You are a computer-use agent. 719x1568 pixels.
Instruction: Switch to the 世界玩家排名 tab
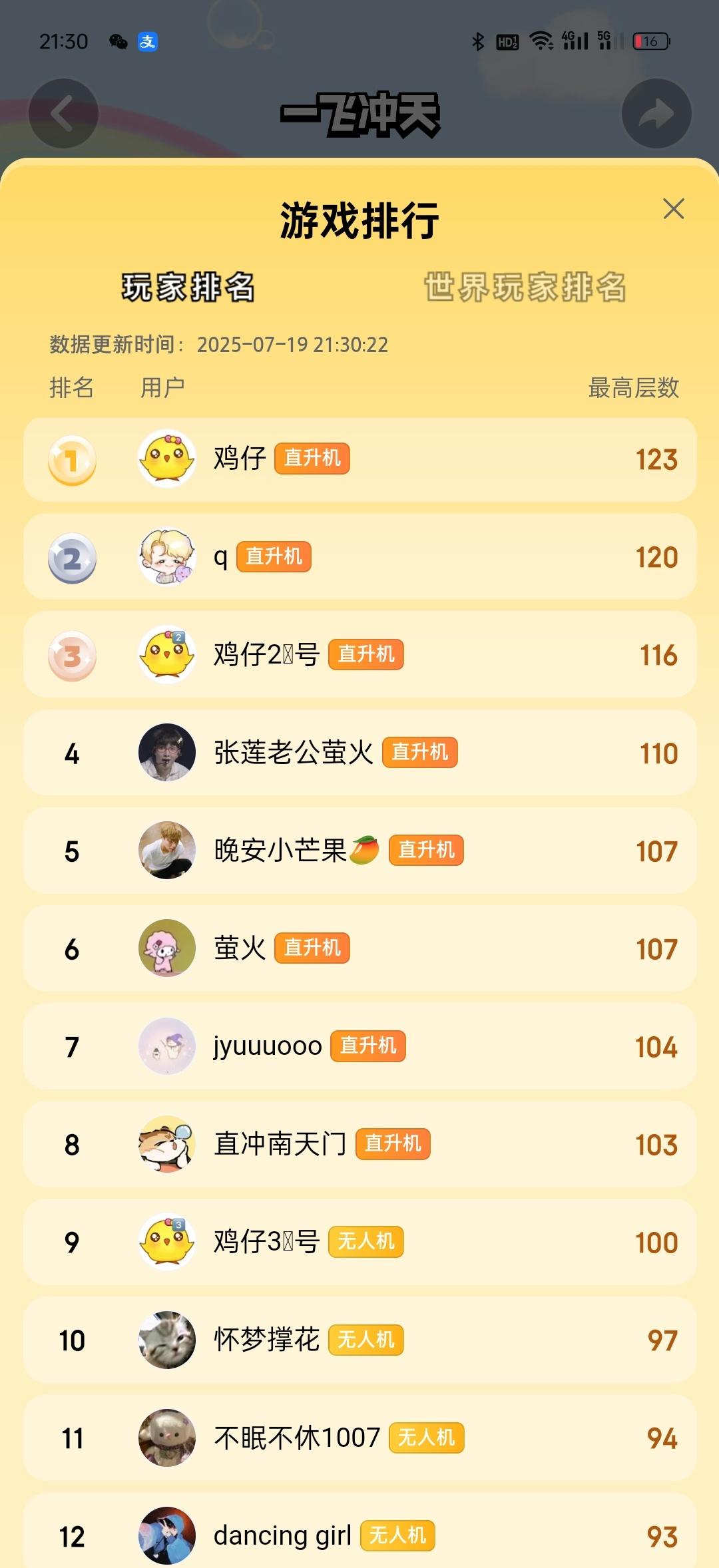click(525, 288)
